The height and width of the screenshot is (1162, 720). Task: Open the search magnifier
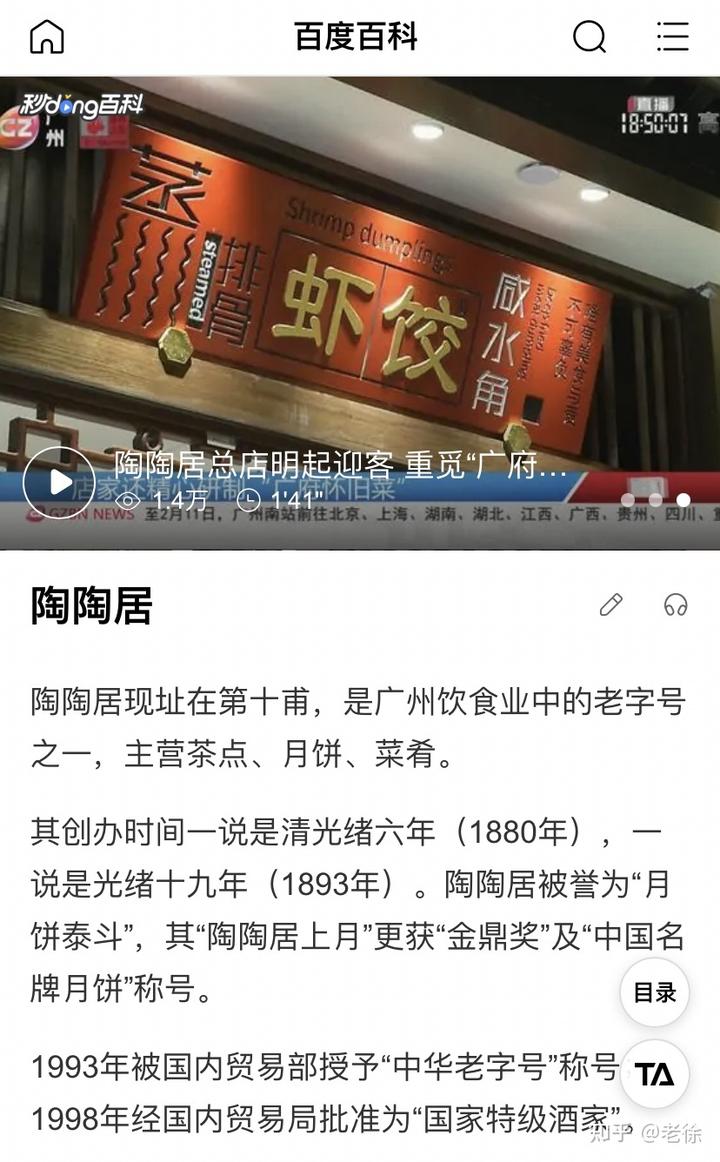589,37
